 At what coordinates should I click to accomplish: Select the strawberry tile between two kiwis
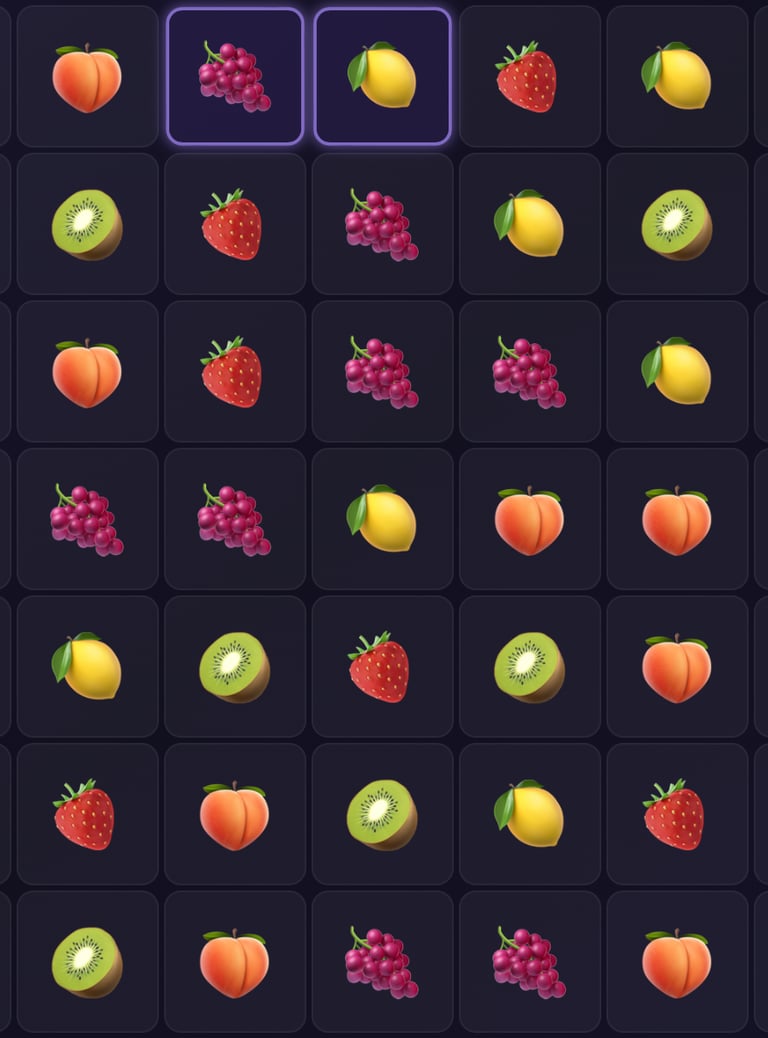pos(383,666)
